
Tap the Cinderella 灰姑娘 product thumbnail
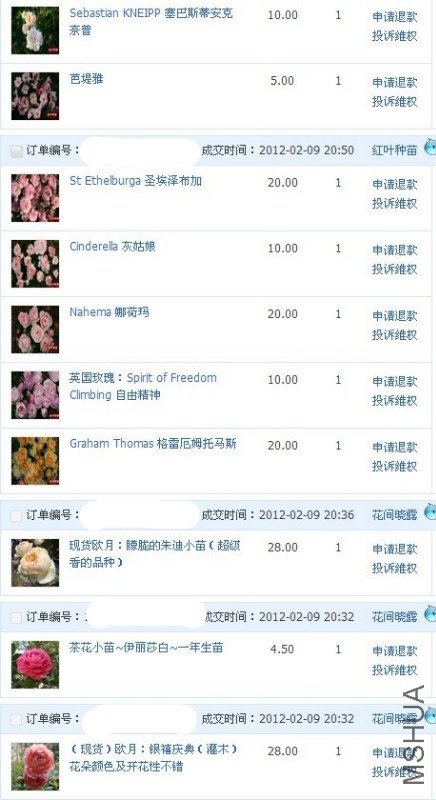pos(35,264)
